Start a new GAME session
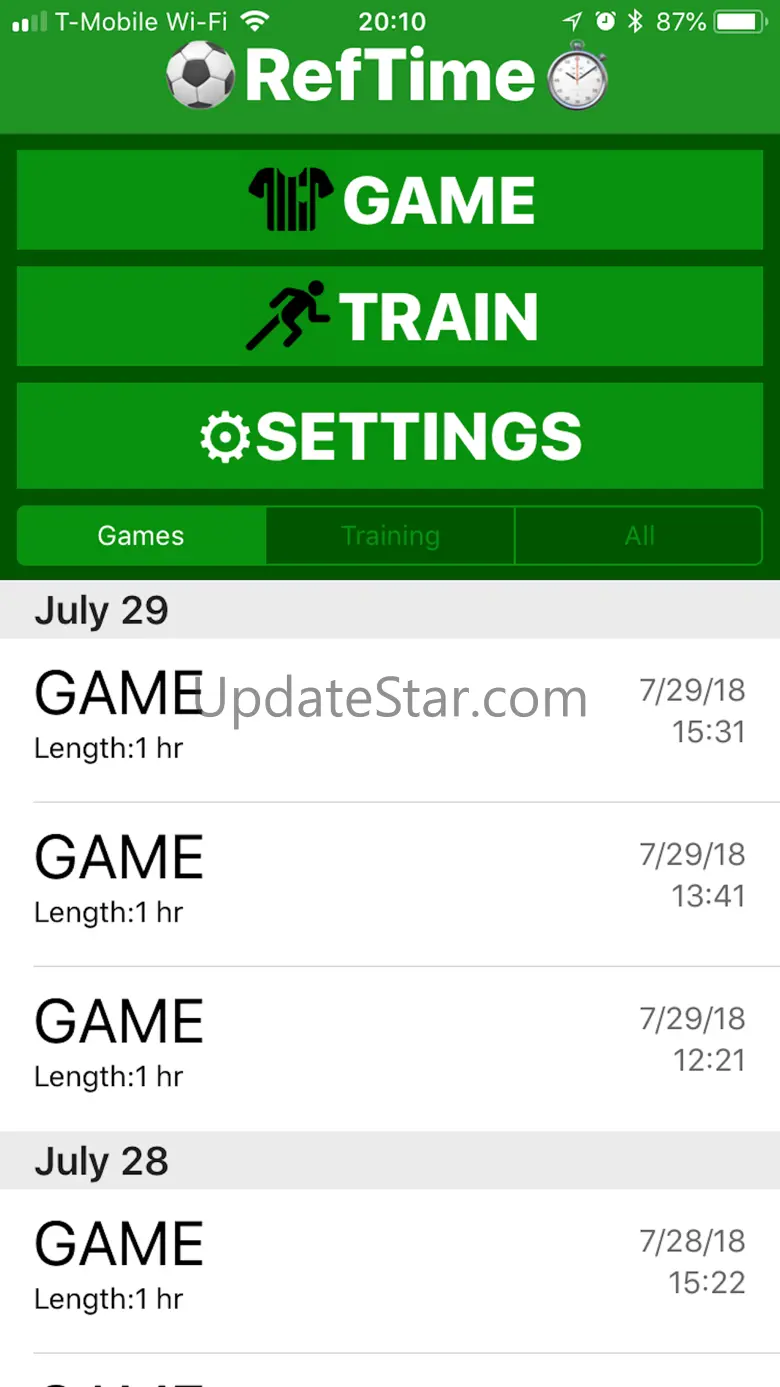Screen dimensions: 780x1387 pyautogui.click(x=390, y=200)
